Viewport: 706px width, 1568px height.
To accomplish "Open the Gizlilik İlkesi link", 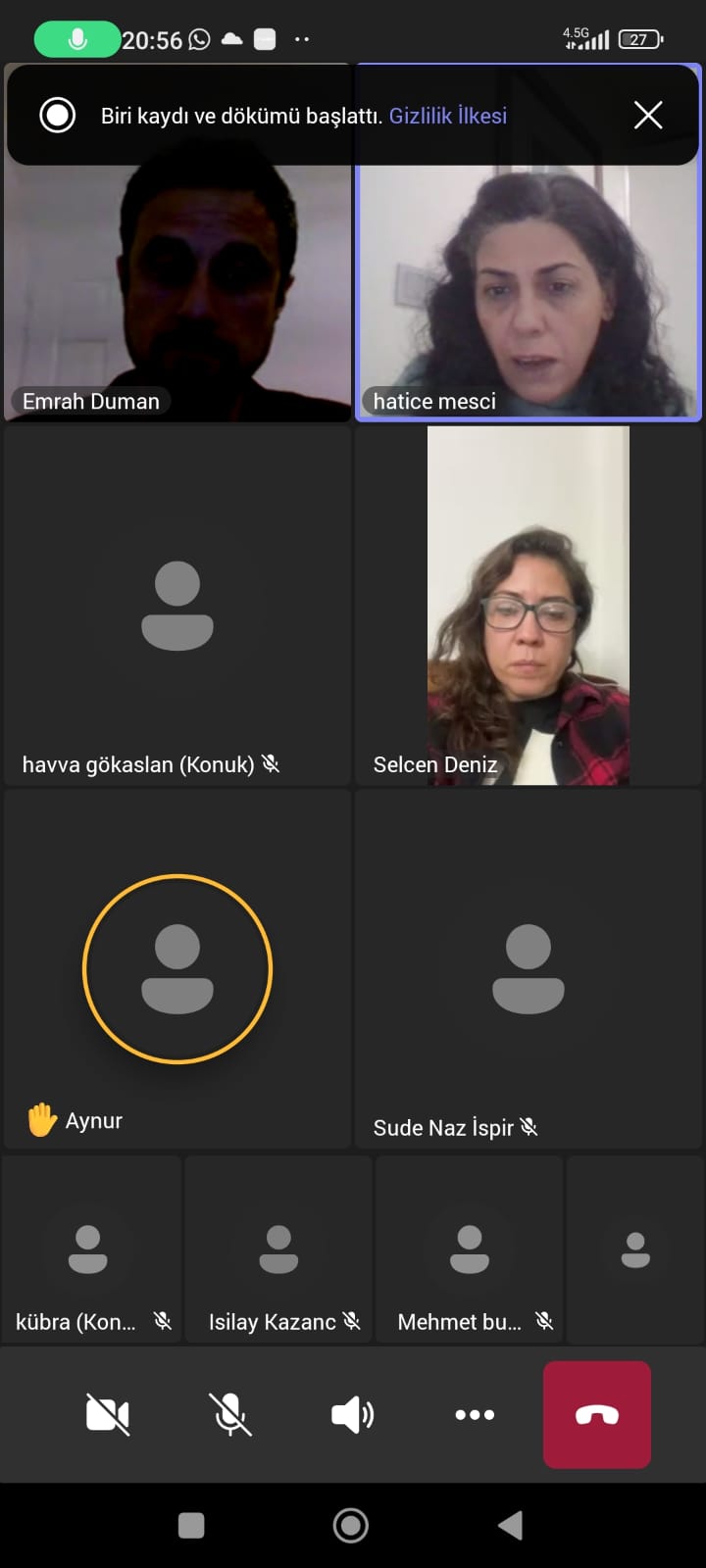I will pos(448,116).
